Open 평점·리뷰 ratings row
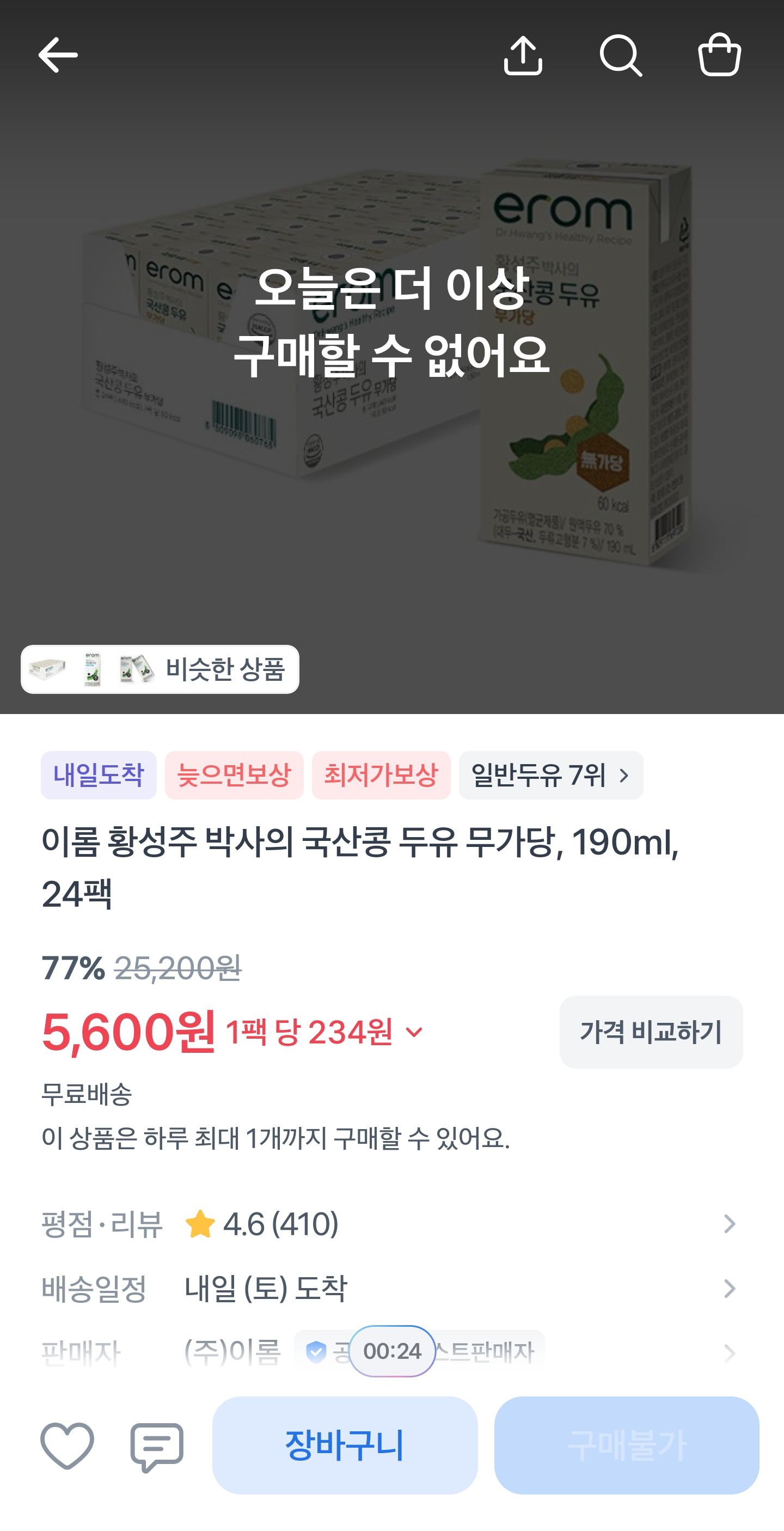 point(389,1224)
